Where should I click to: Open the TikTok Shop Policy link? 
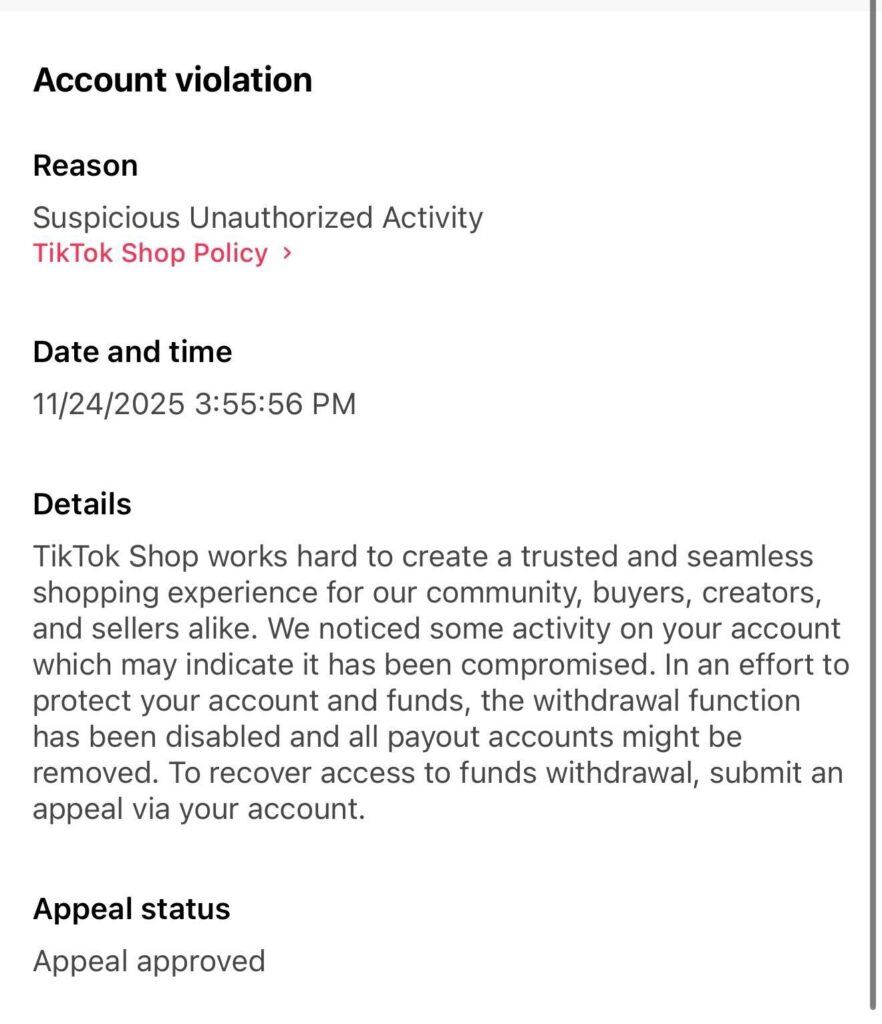pyautogui.click(x=151, y=253)
